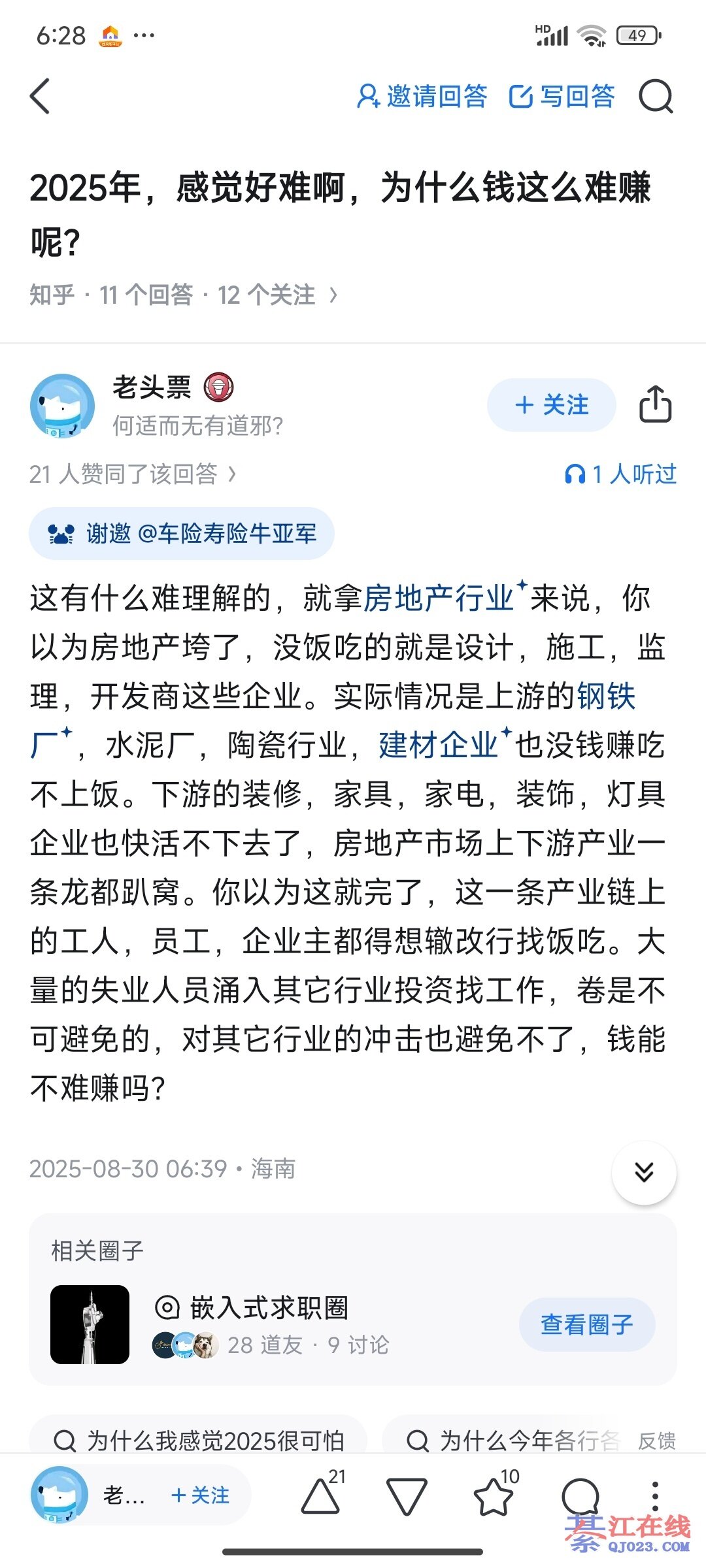This screenshot has width=706, height=1568.
Task: Upvote this answer
Action: pos(321,1495)
